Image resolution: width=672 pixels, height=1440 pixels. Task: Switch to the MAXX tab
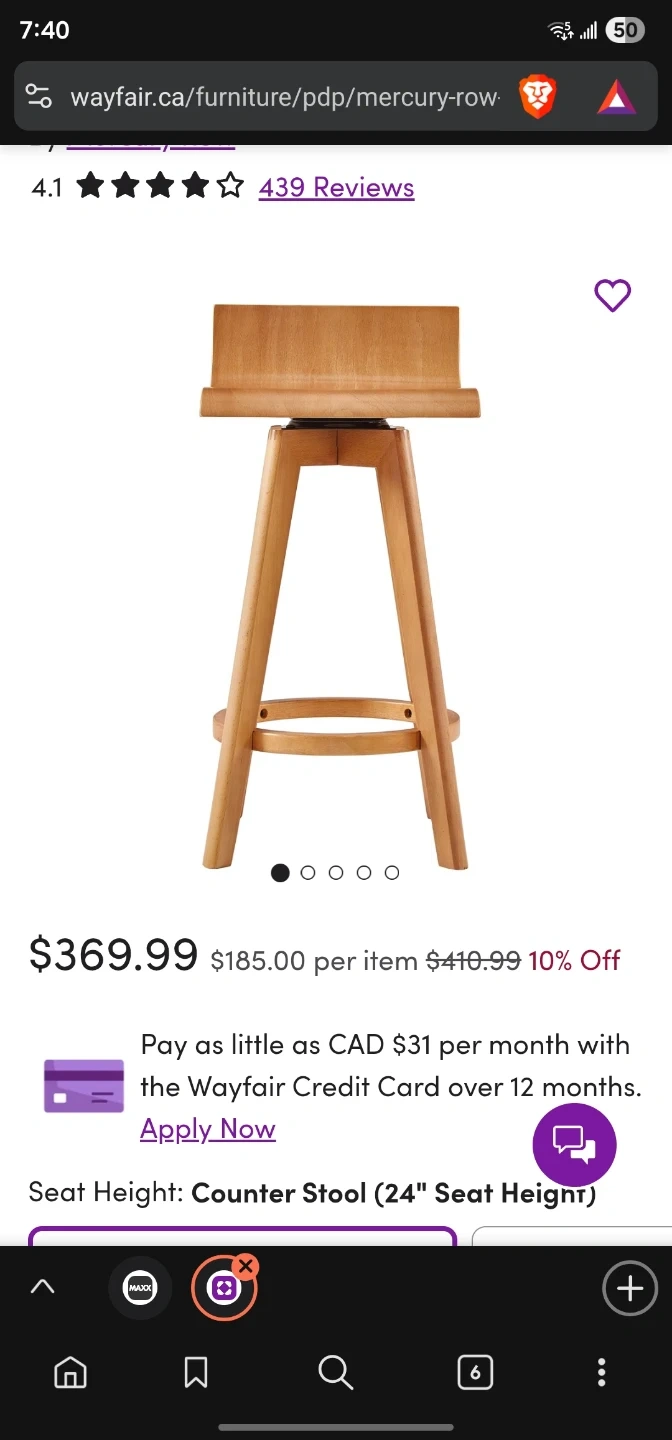[x=140, y=1288]
